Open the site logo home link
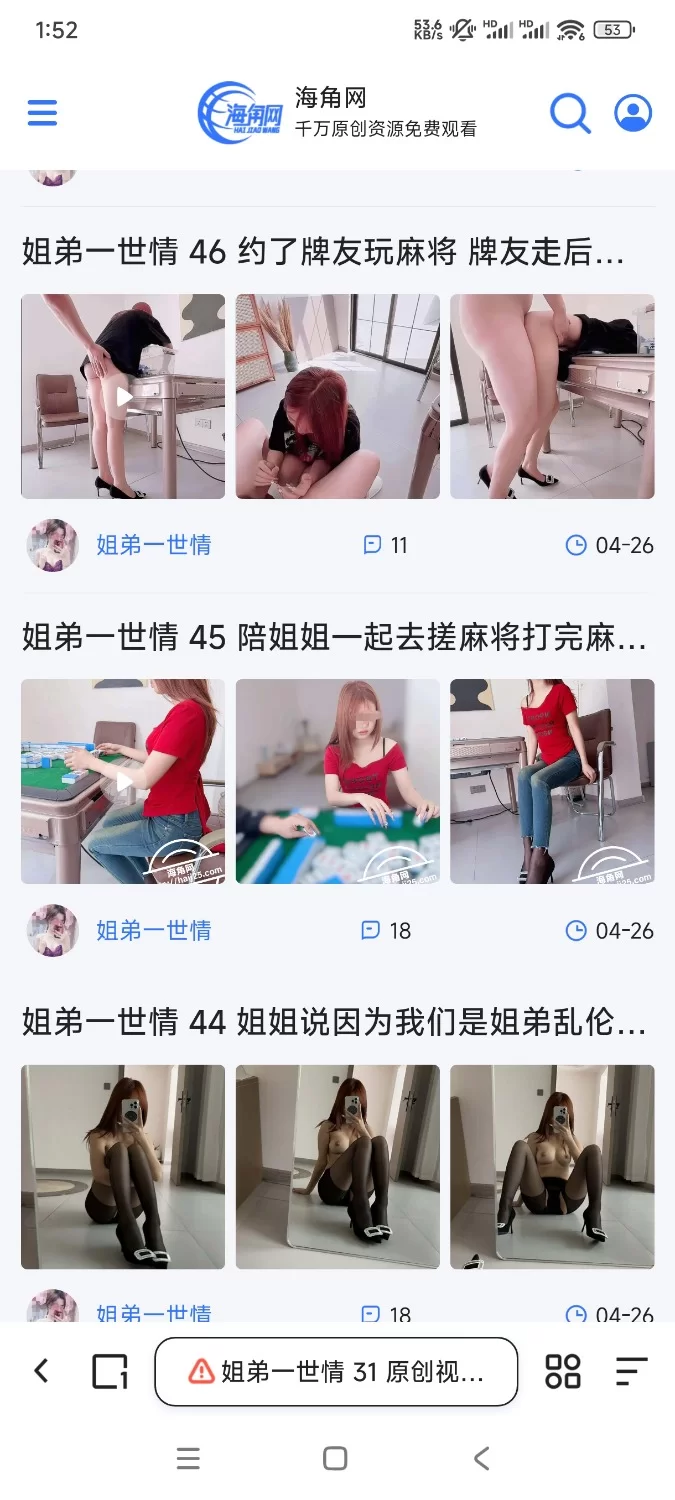This screenshot has height=1500, width=675. tap(241, 113)
